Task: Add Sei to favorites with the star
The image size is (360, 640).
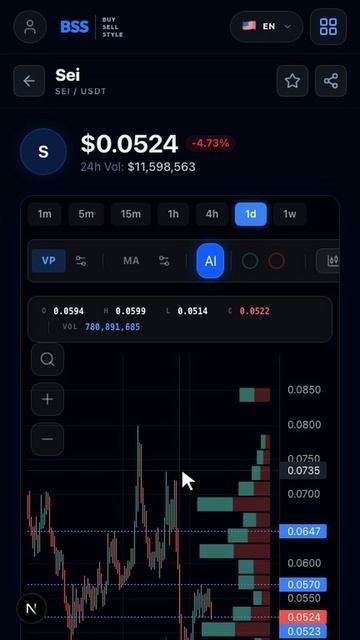Action: [292, 81]
